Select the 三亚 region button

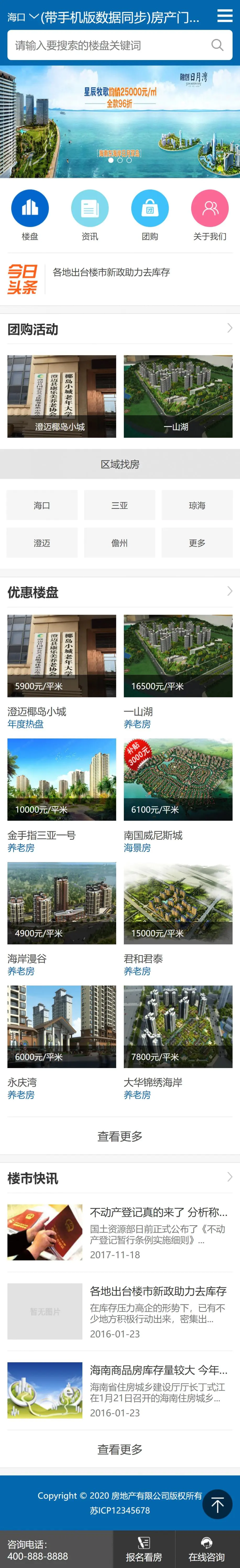tap(119, 505)
